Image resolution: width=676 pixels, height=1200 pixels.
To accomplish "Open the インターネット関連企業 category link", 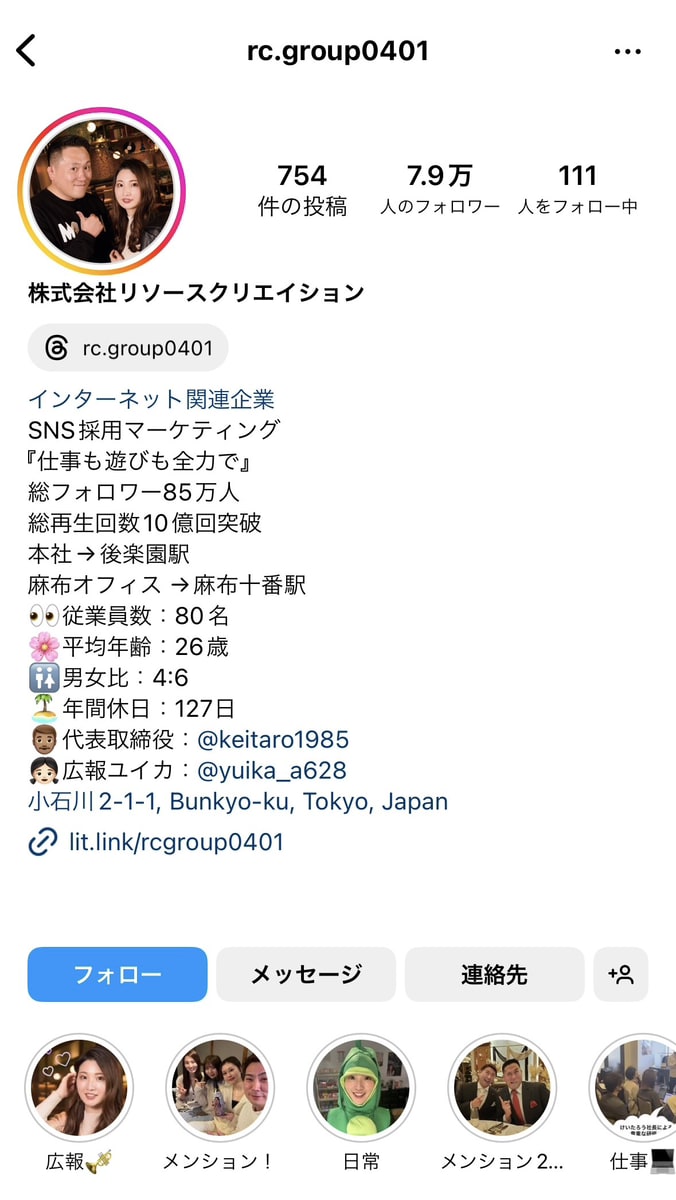I will point(151,399).
